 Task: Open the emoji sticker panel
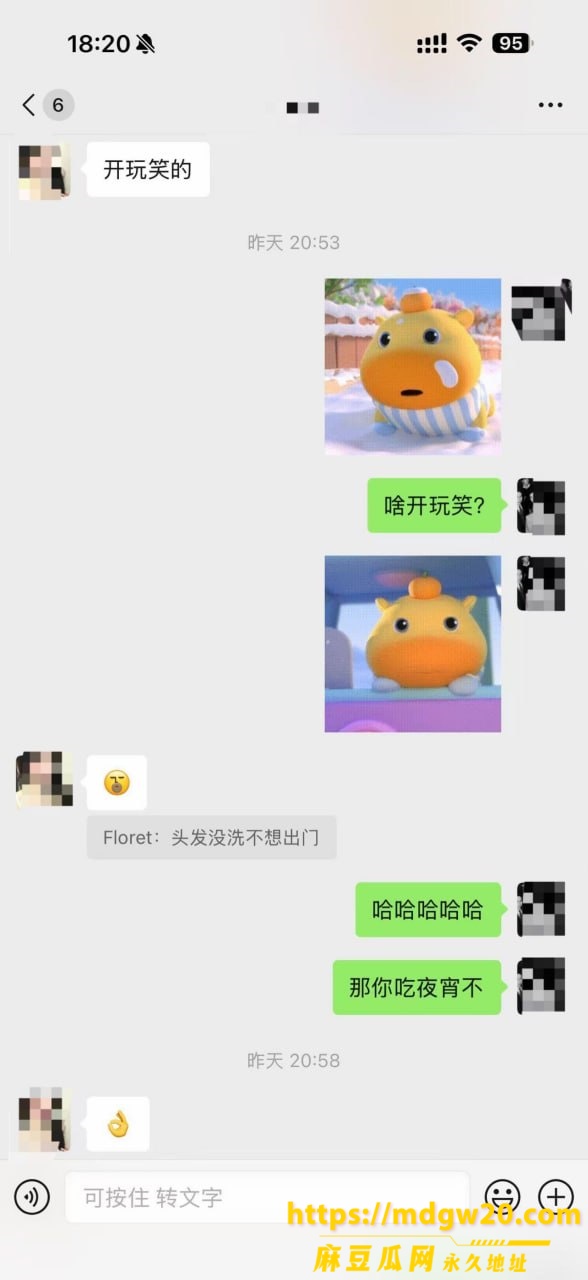pos(502,1196)
